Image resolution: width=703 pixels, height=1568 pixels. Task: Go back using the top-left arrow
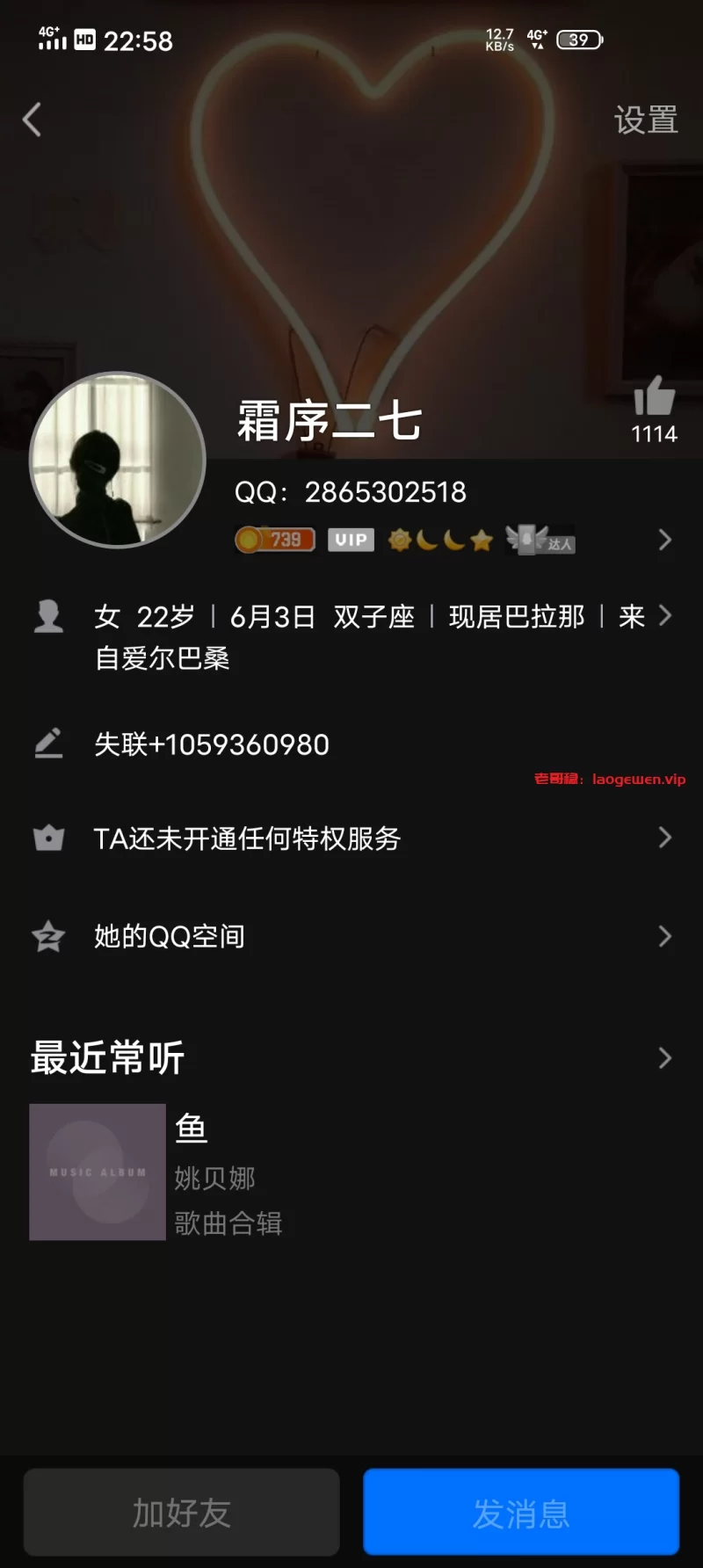33,120
